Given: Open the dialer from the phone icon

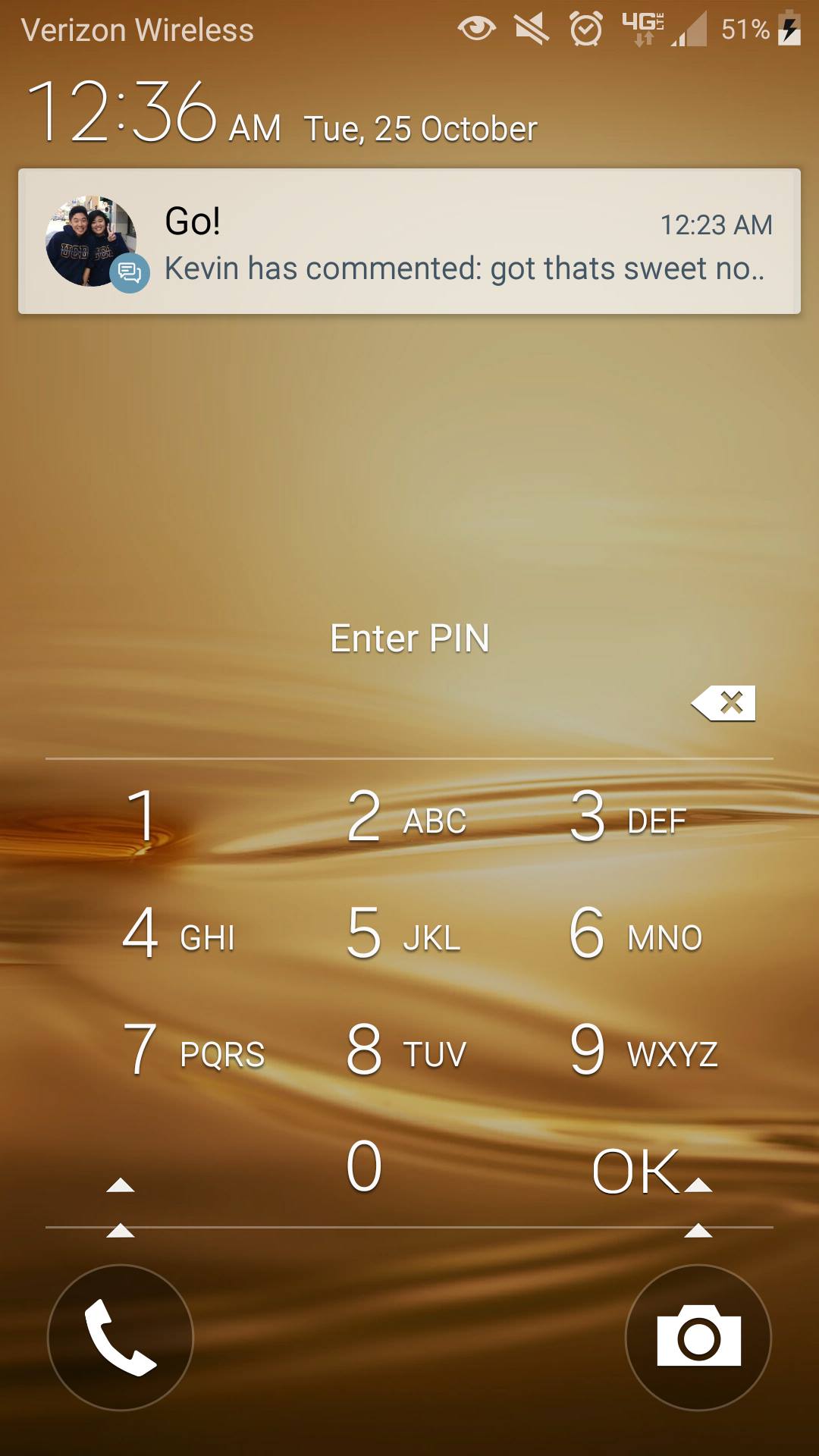Looking at the screenshot, I should click(x=121, y=1336).
